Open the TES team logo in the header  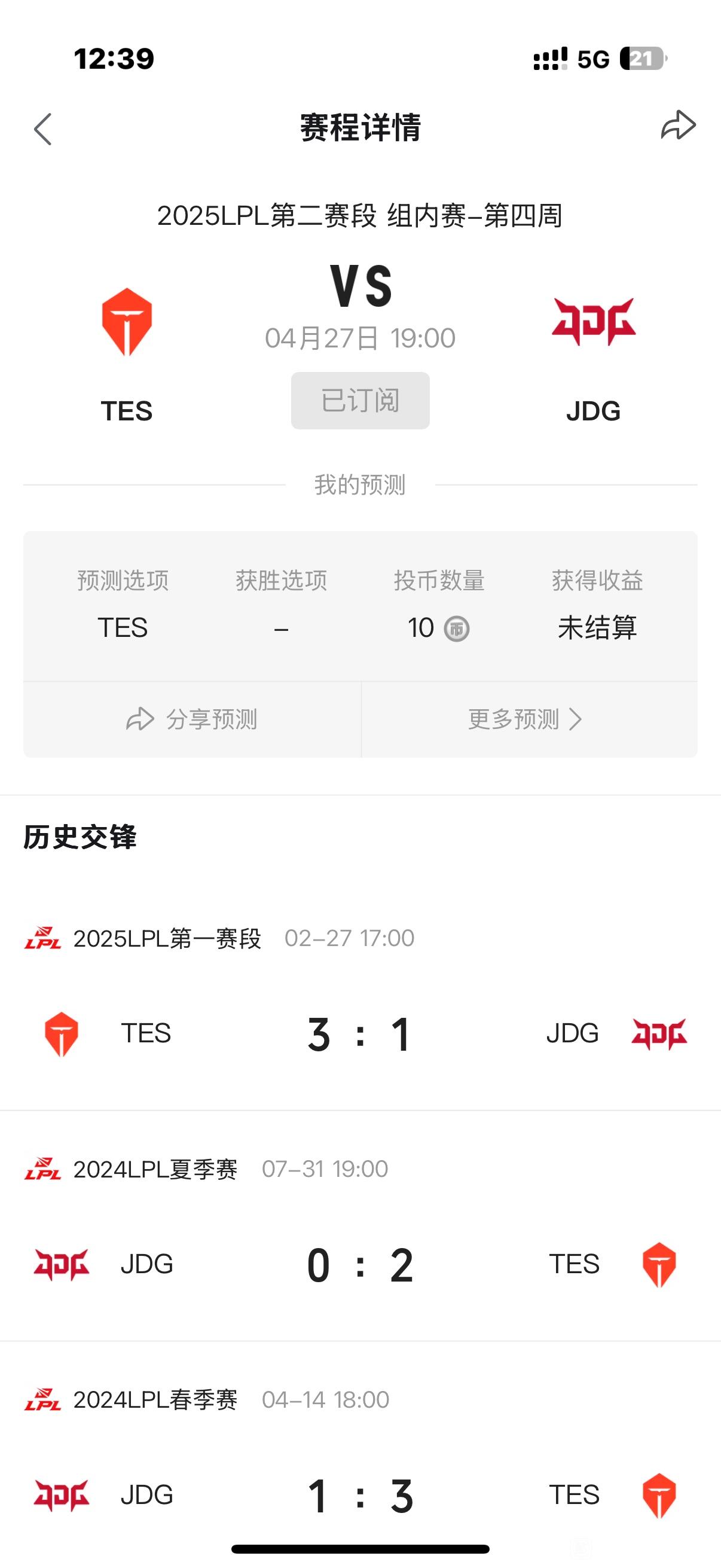pos(127,322)
